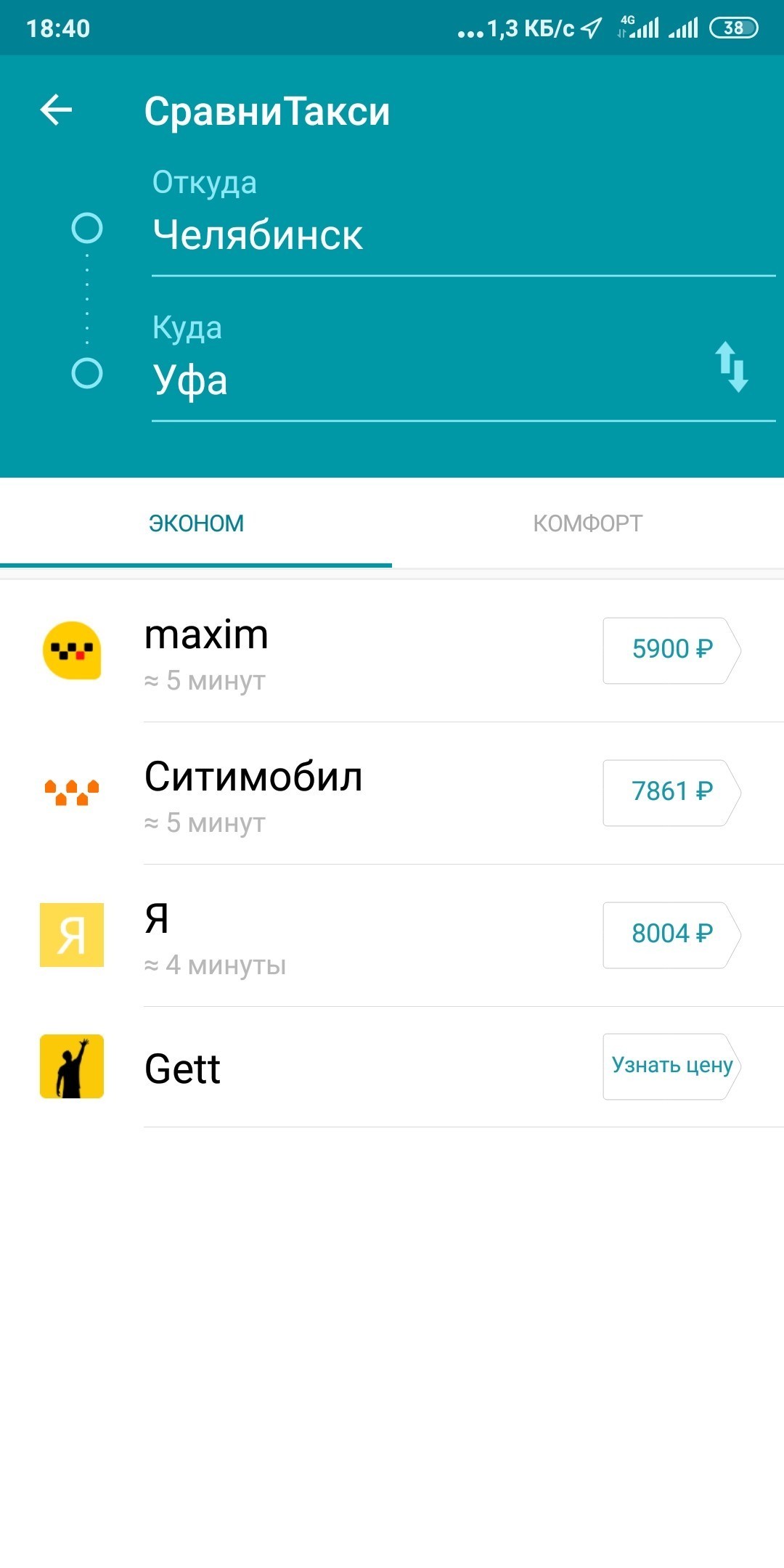Image resolution: width=784 pixels, height=1568 pixels.
Task: Switch to the КОМФОРТ tab
Action: coord(587,523)
